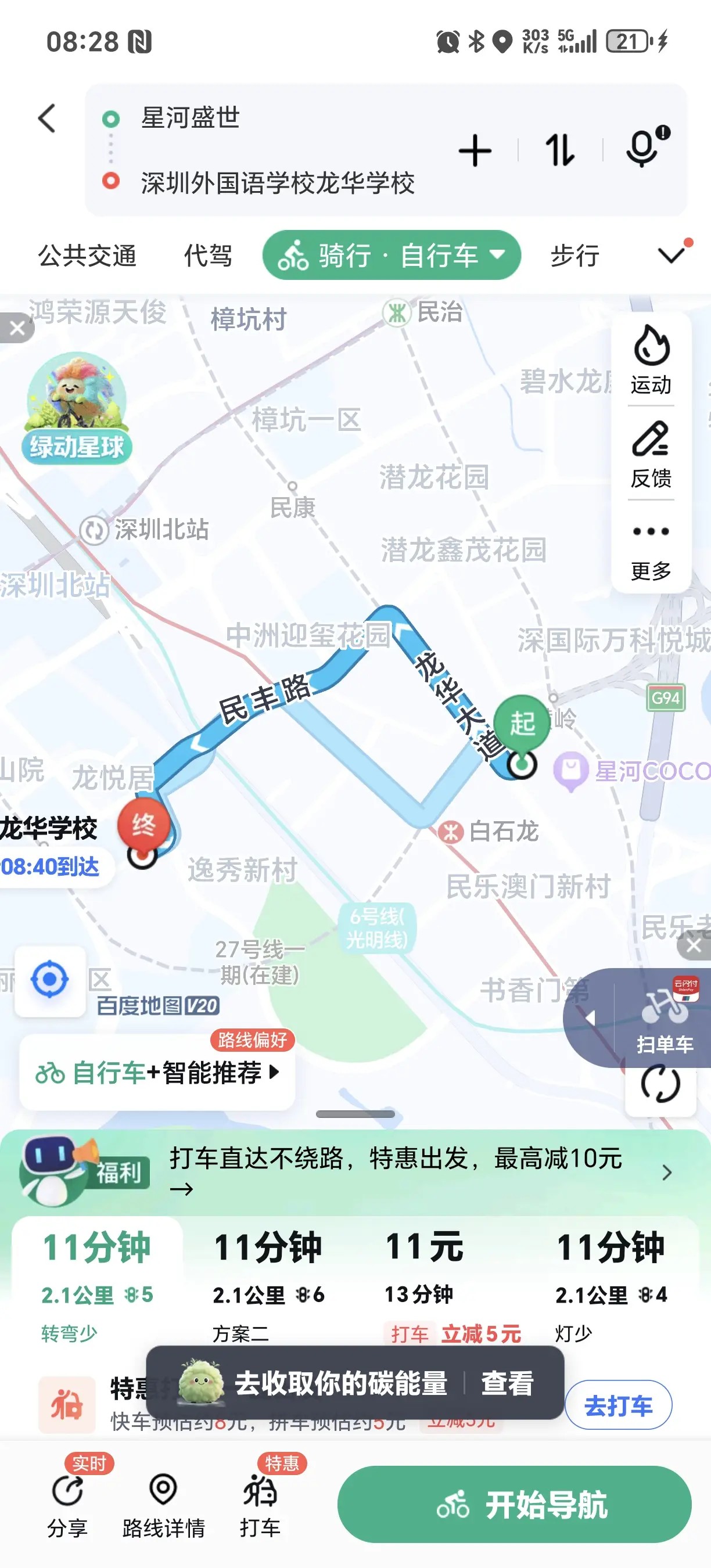Go back using the top-left arrow
Viewport: 711px width, 1568px height.
[x=48, y=118]
